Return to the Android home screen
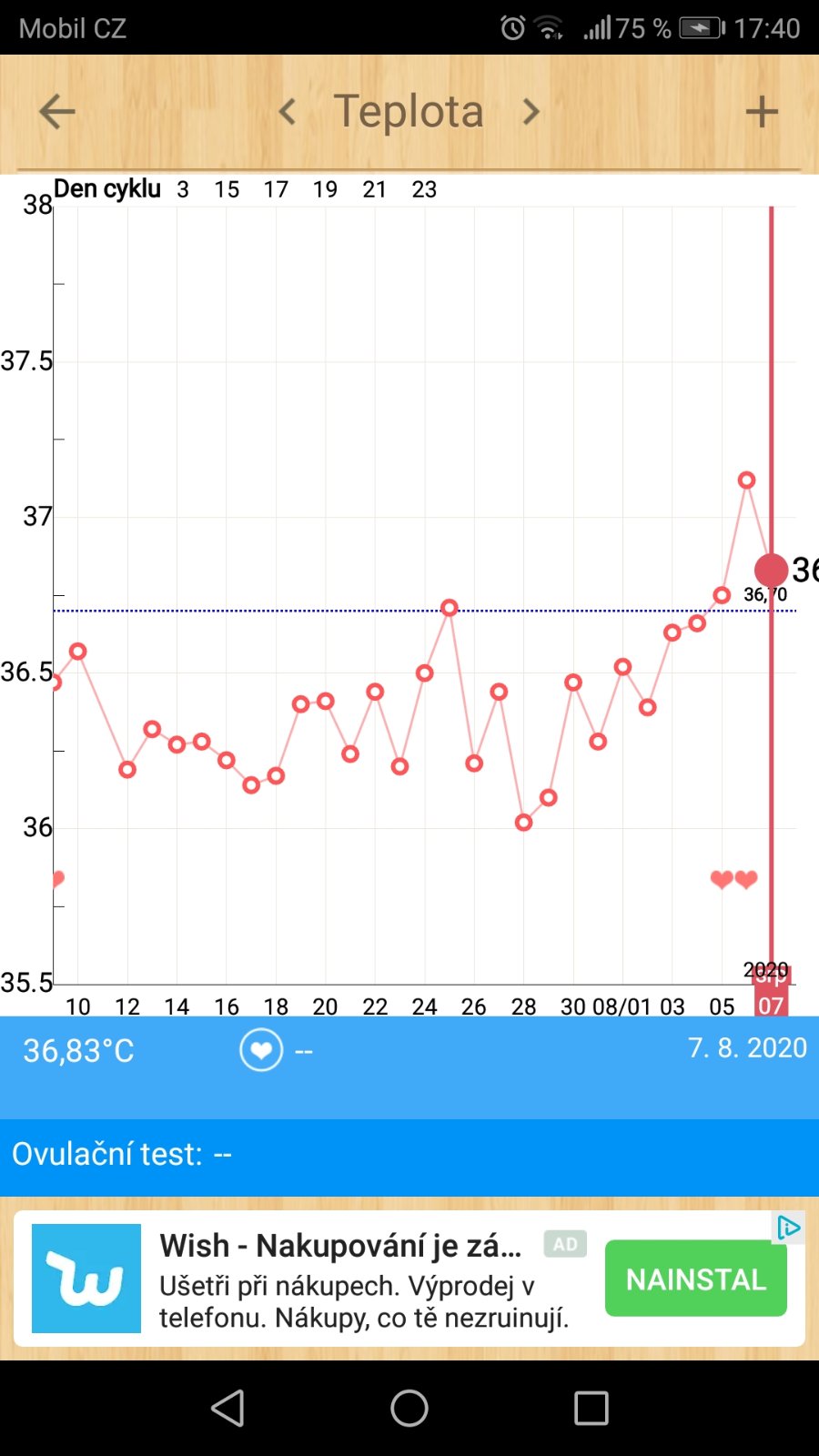Screen dimensions: 819x1456 tap(409, 1408)
